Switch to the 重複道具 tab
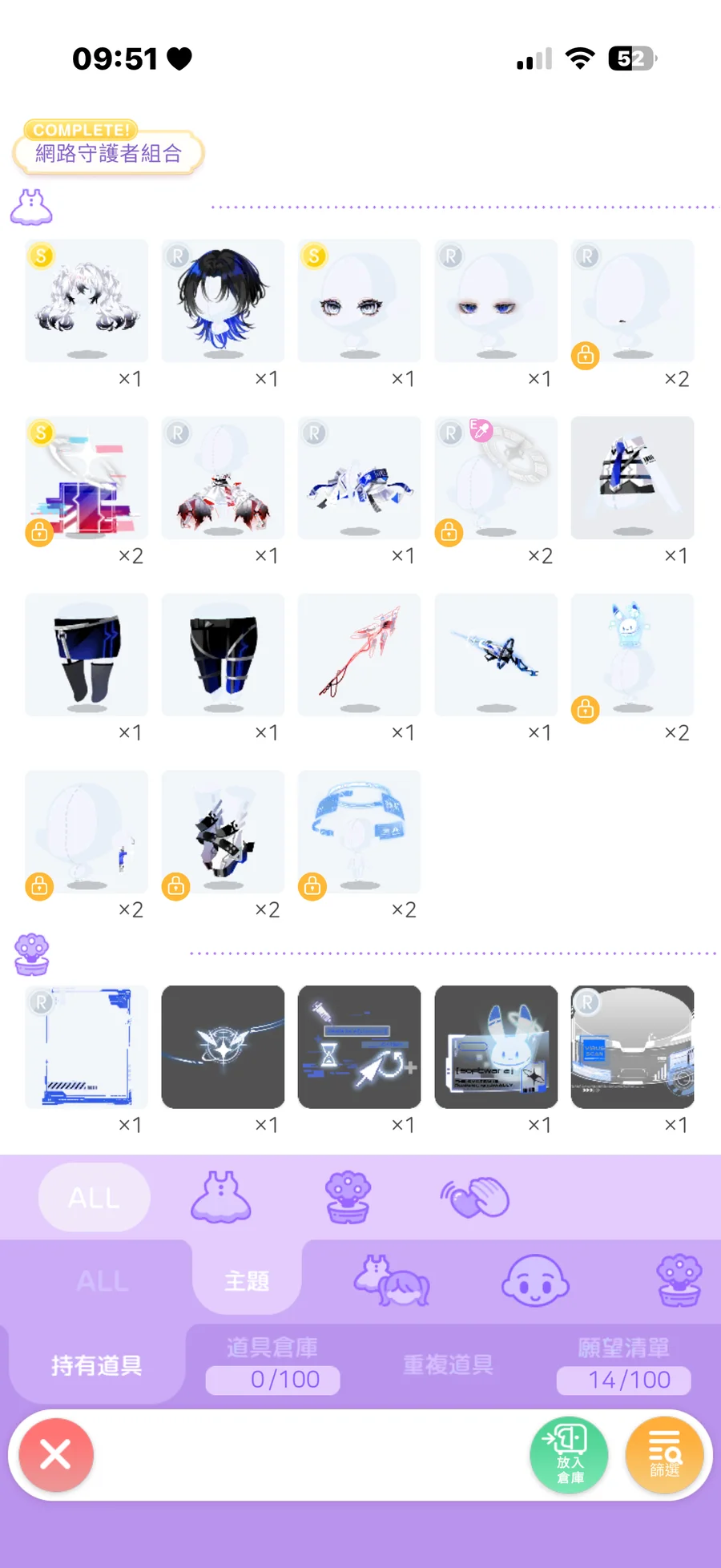Viewport: 721px width, 1568px height. click(448, 1364)
